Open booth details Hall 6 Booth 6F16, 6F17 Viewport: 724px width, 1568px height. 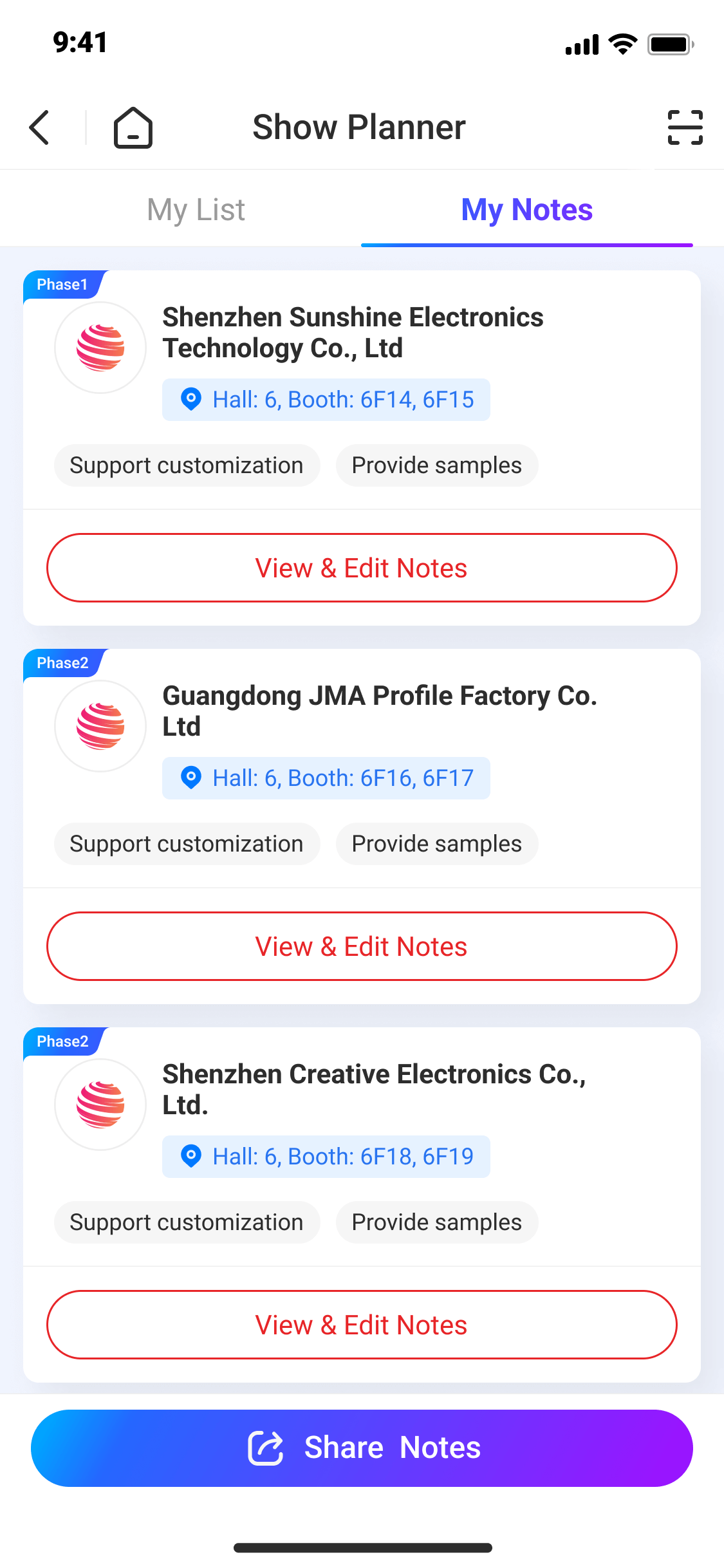326,778
